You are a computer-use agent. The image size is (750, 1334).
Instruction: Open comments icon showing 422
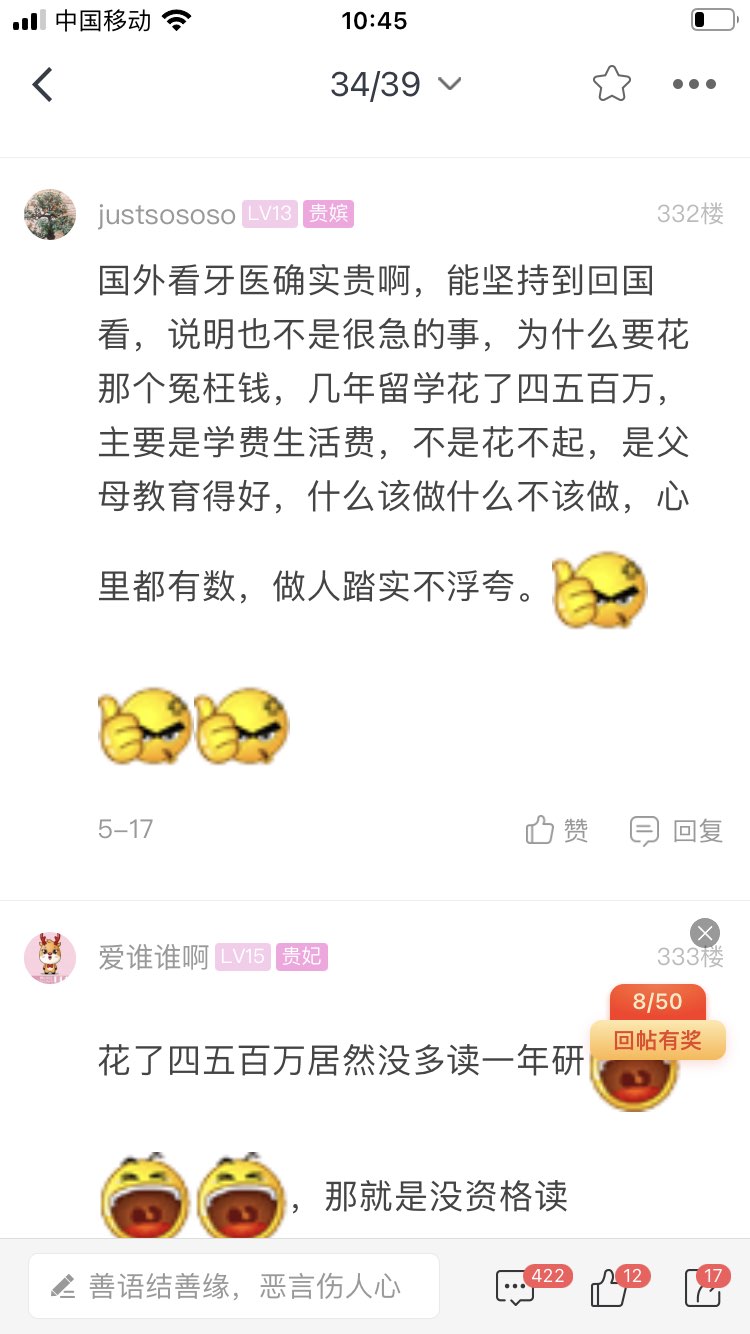[x=517, y=1287]
